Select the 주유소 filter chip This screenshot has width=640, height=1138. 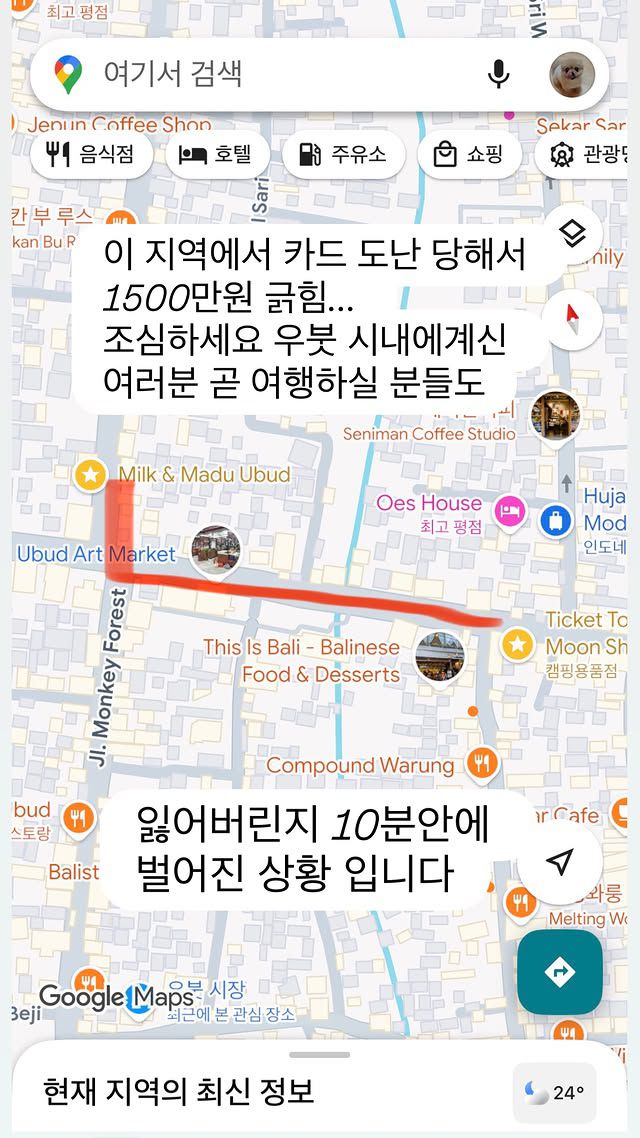coord(342,155)
